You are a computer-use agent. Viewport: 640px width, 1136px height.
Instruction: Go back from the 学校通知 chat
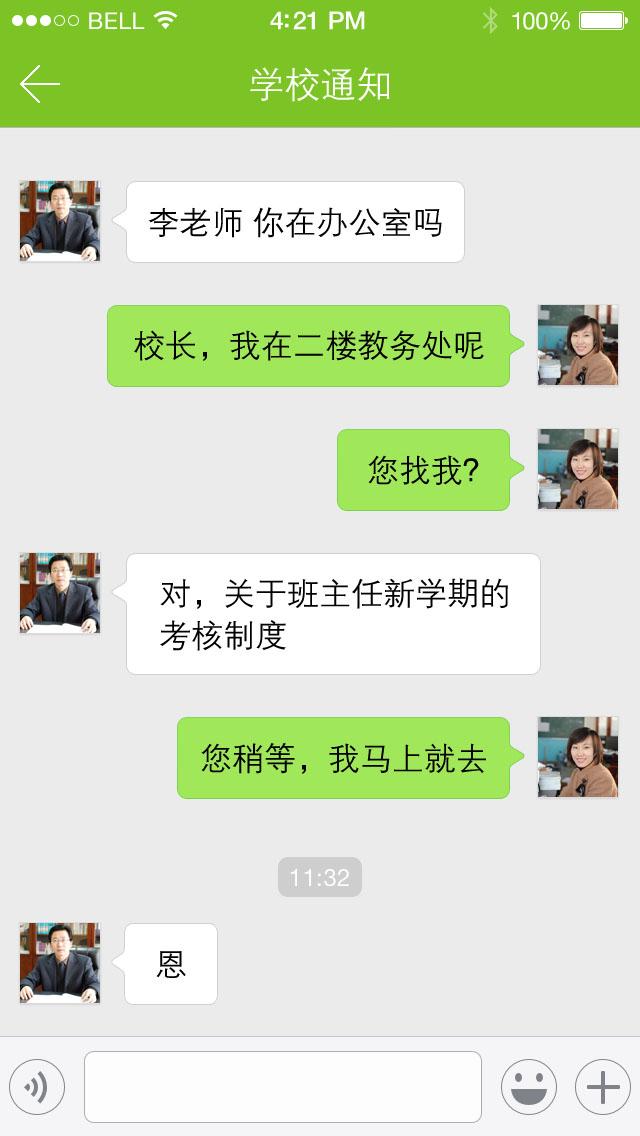point(40,85)
